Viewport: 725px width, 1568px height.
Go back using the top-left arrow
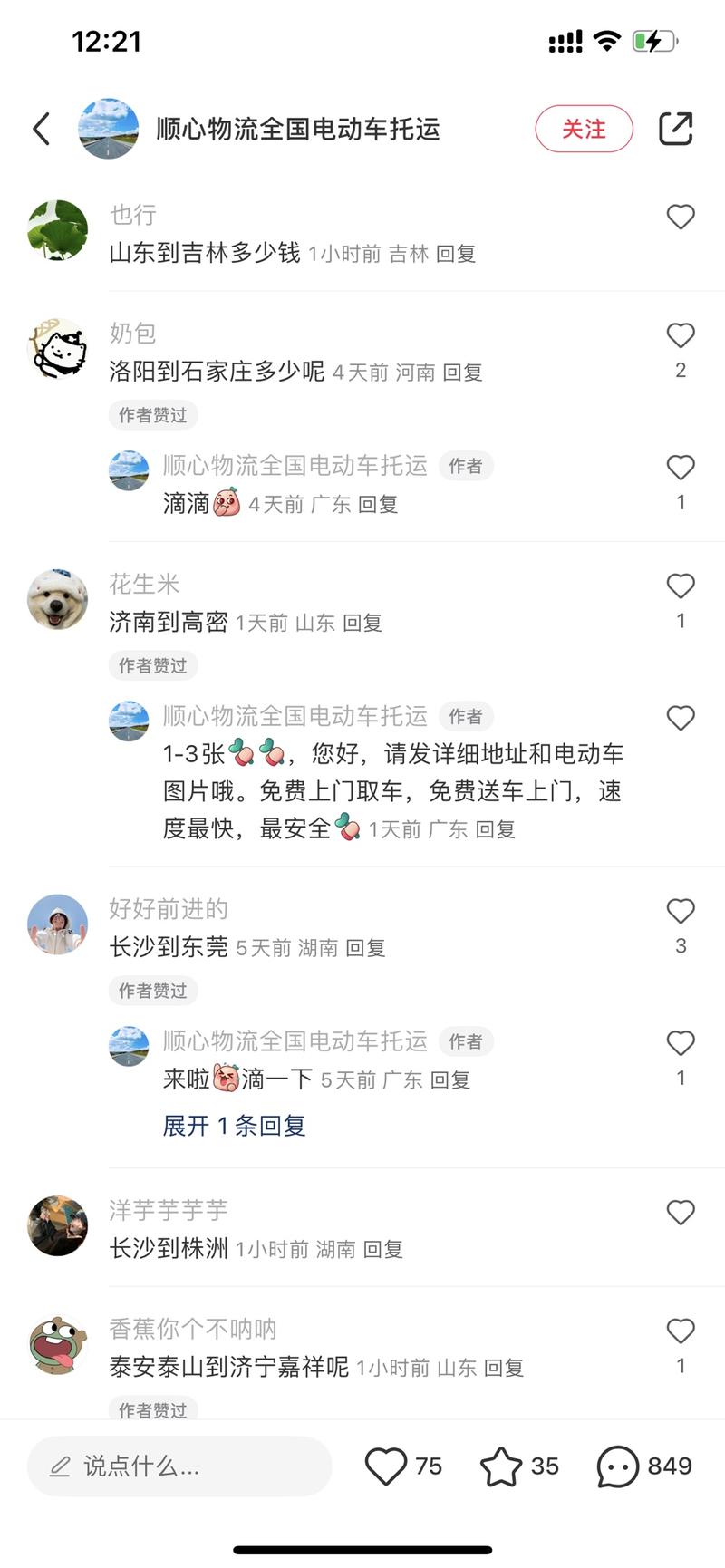(x=42, y=129)
